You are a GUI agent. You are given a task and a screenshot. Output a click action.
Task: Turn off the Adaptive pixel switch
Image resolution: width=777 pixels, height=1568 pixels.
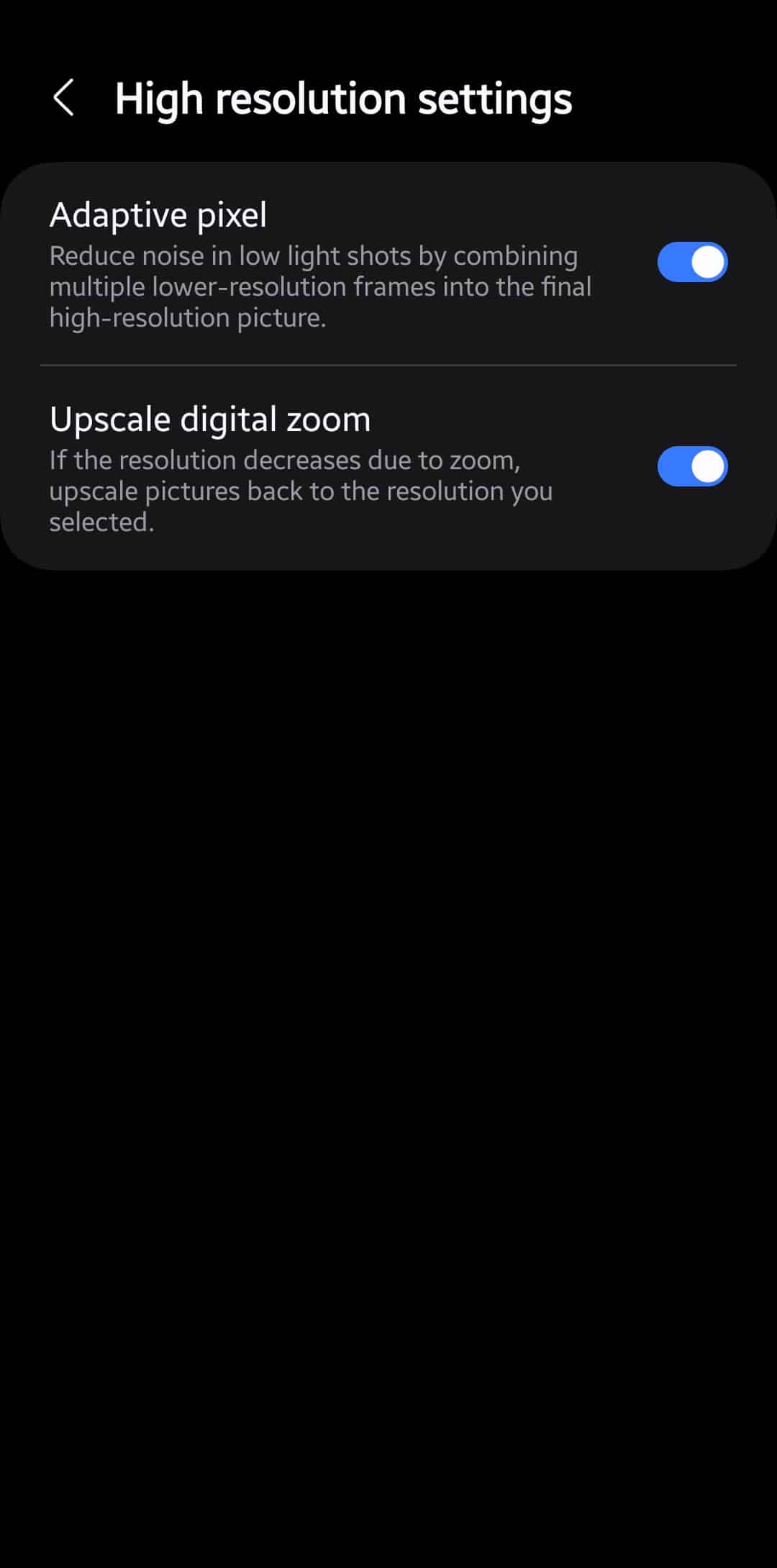tap(691, 262)
